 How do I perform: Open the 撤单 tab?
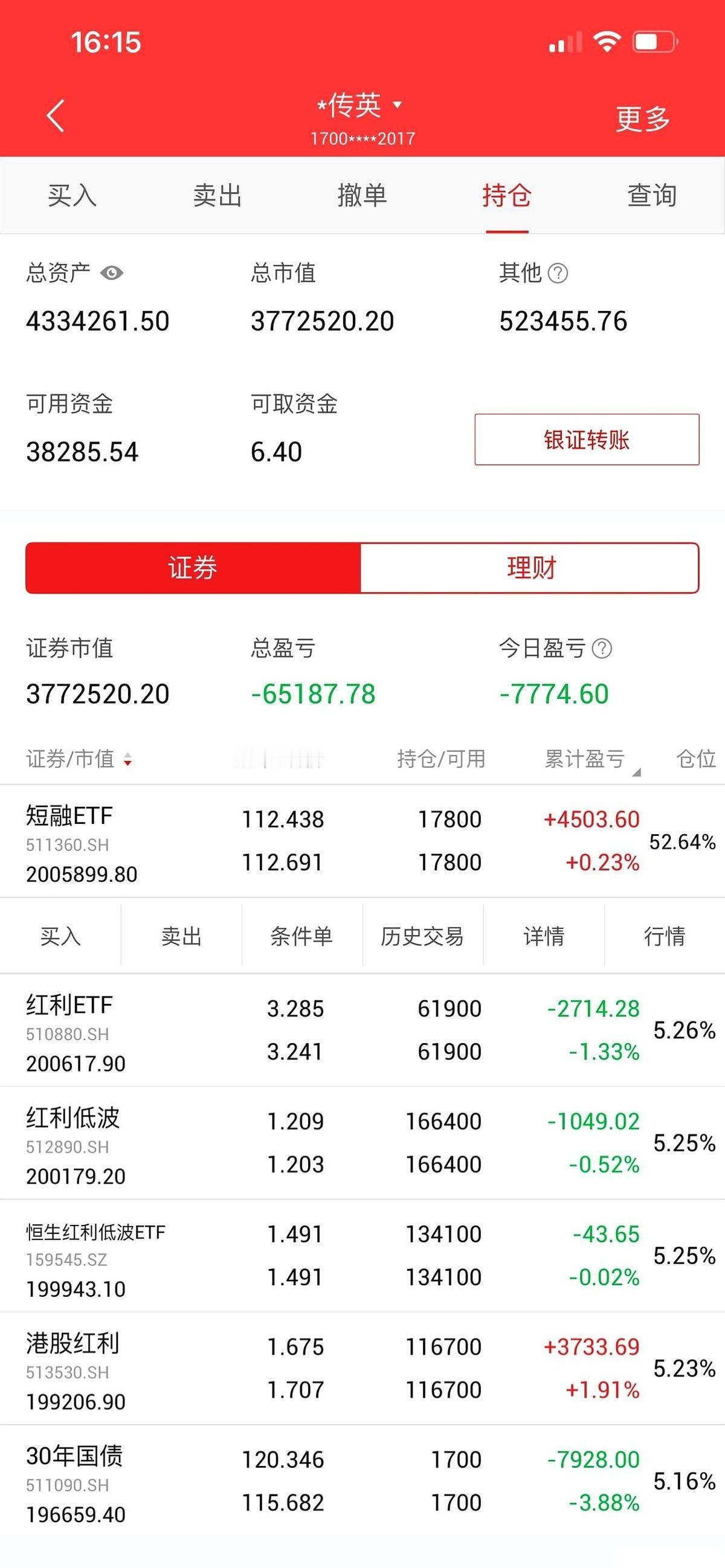362,196
